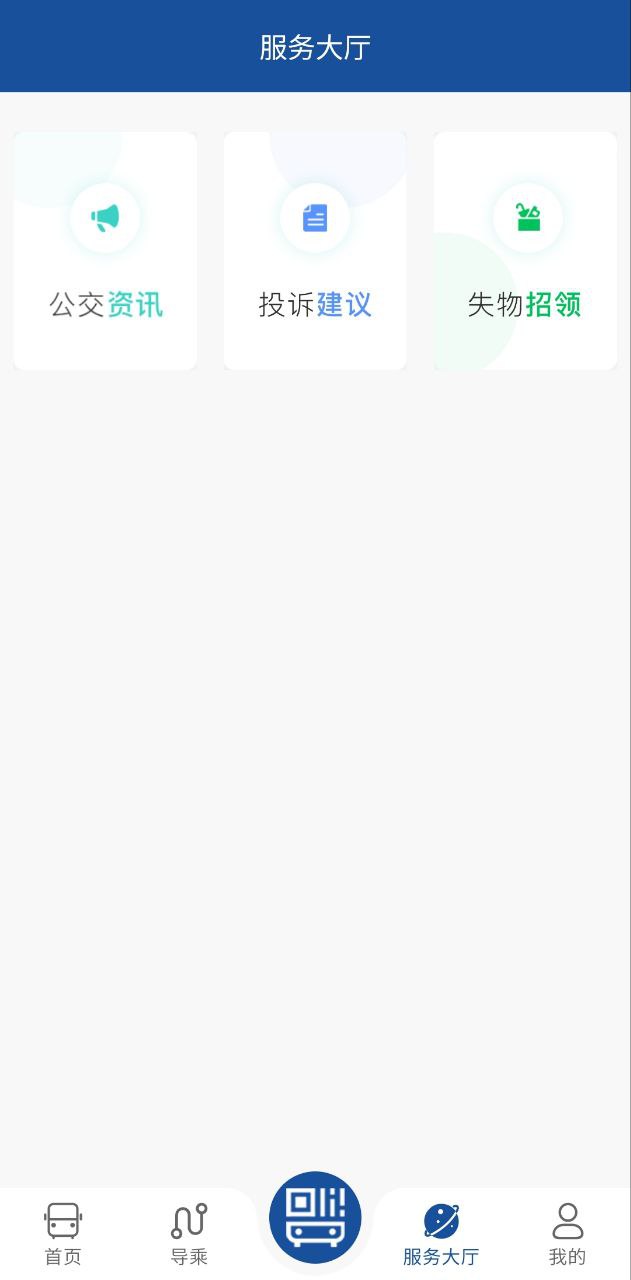Screen dimensions: 631x1280
Task: Open the 公交资讯 bus news card
Action: coord(105,252)
